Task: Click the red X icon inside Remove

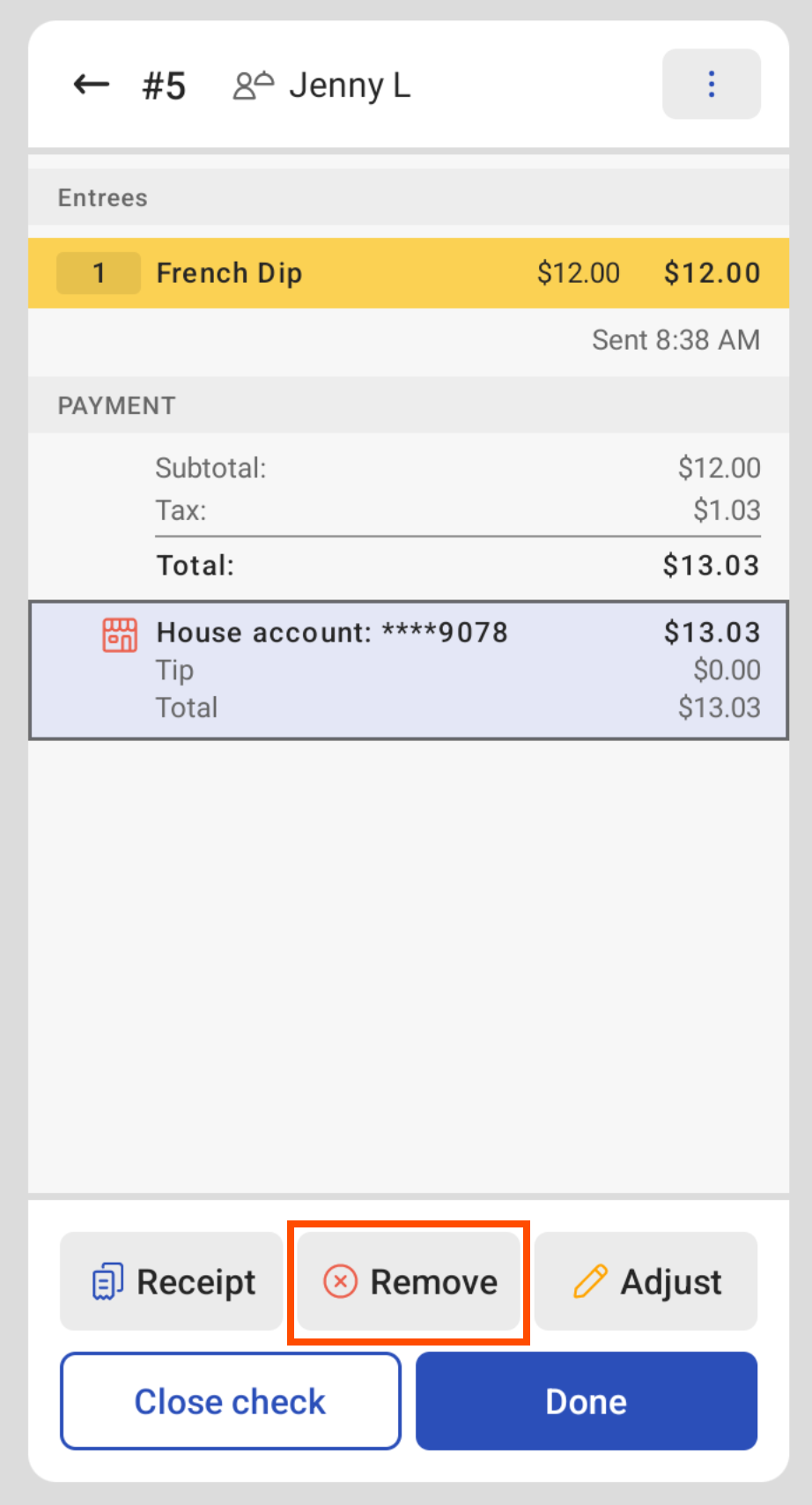Action: (340, 1282)
